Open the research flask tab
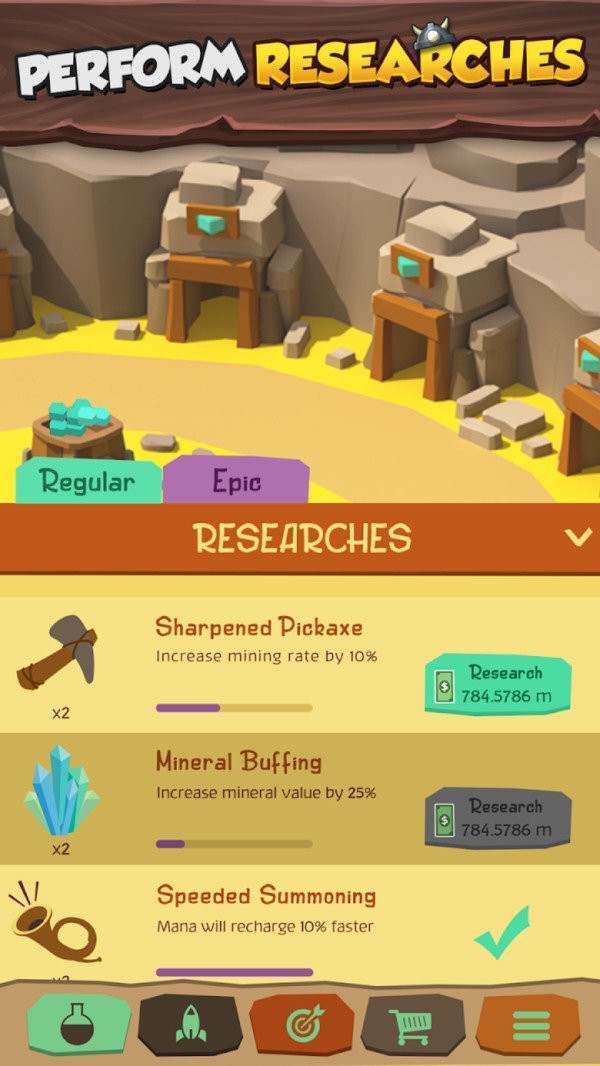This screenshot has height=1066, width=600. coord(79,1025)
